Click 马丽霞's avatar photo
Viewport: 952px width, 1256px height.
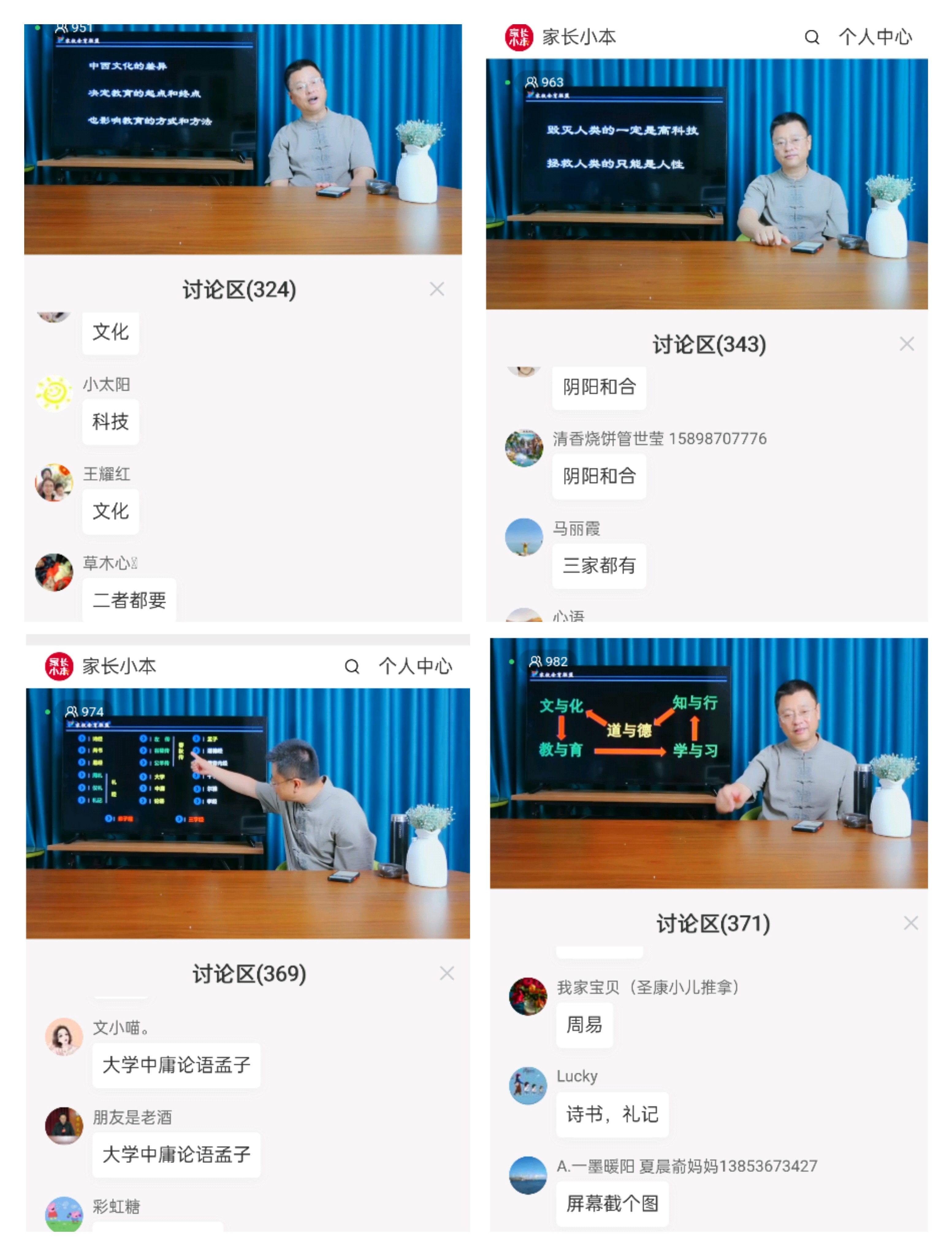[524, 537]
